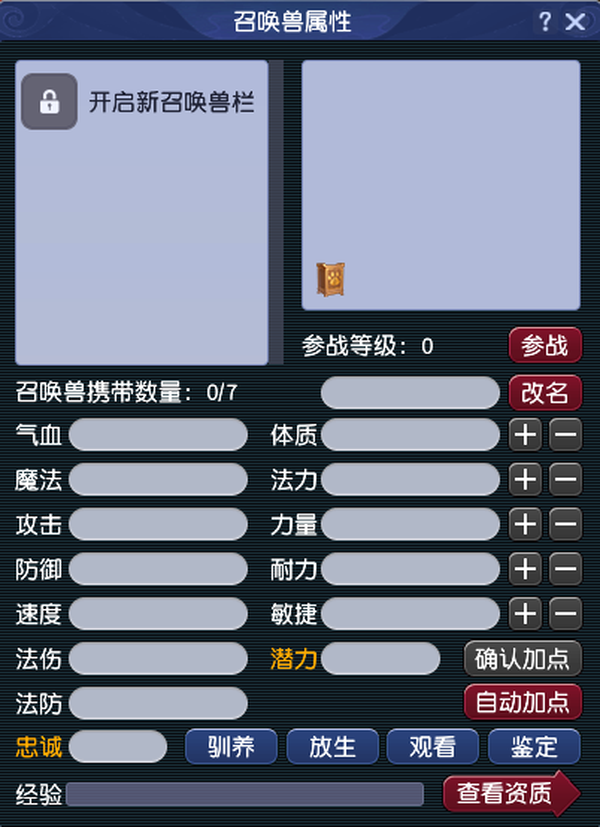The image size is (600, 827).
Task: Unlock 开启新召唤兽栏 slot
Action: [x=49, y=102]
